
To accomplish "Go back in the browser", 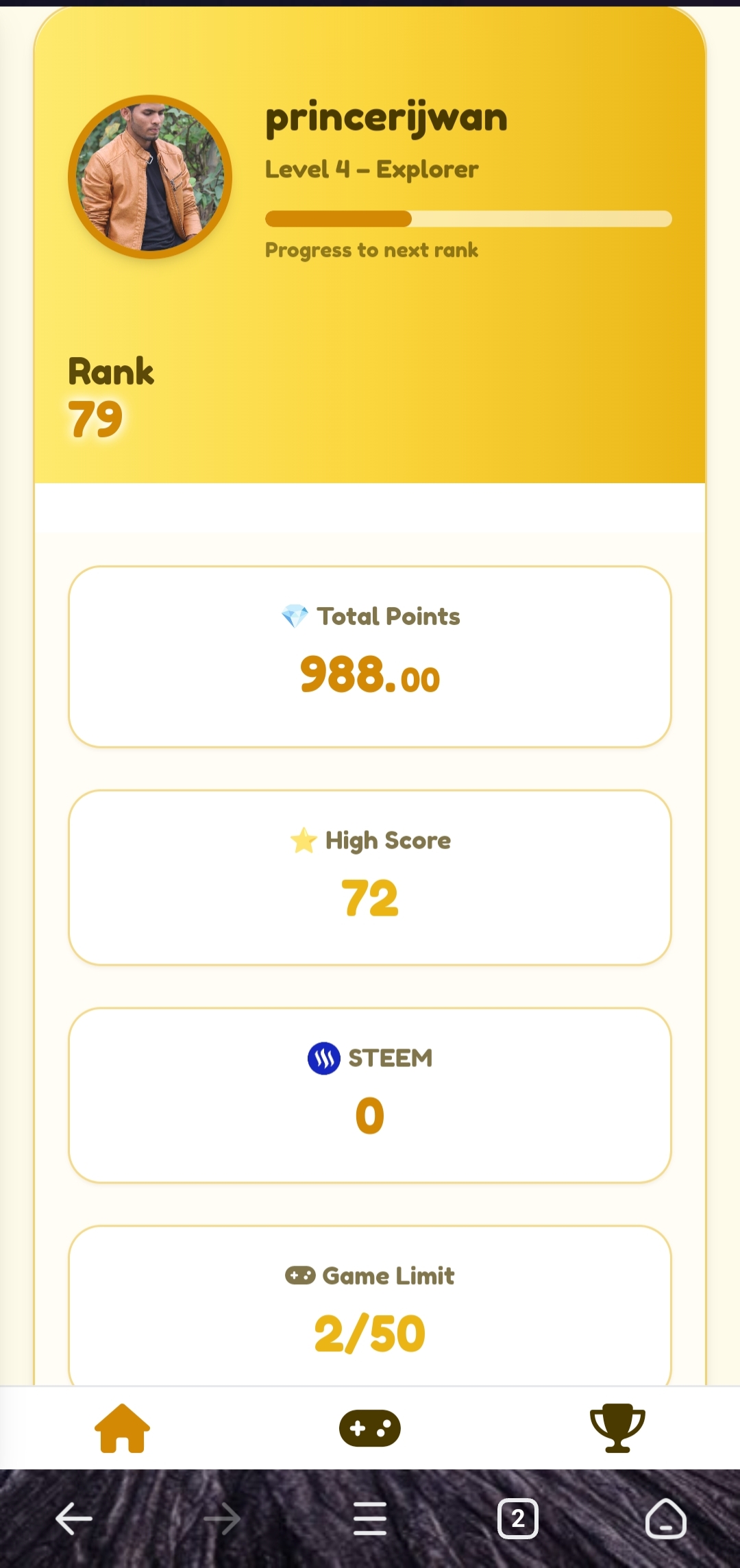I will click(x=74, y=1519).
